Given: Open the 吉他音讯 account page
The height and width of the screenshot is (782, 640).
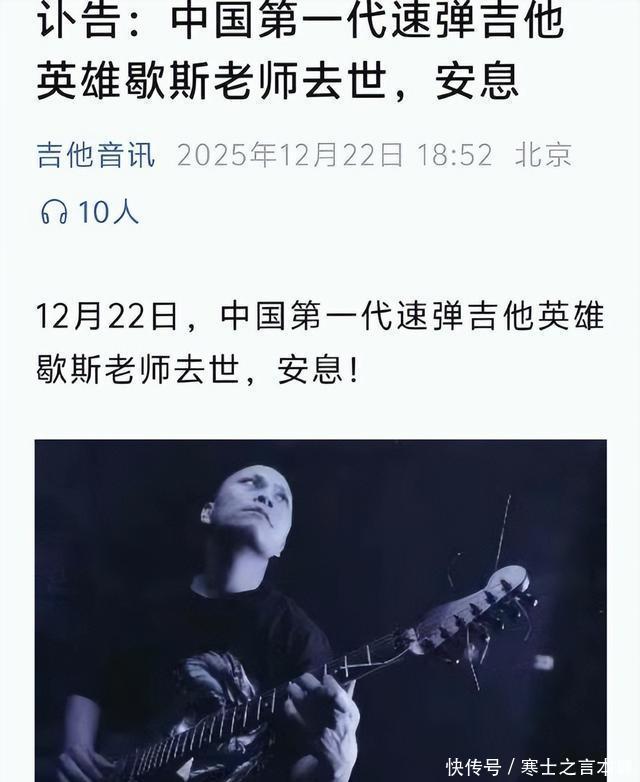Looking at the screenshot, I should (96, 155).
